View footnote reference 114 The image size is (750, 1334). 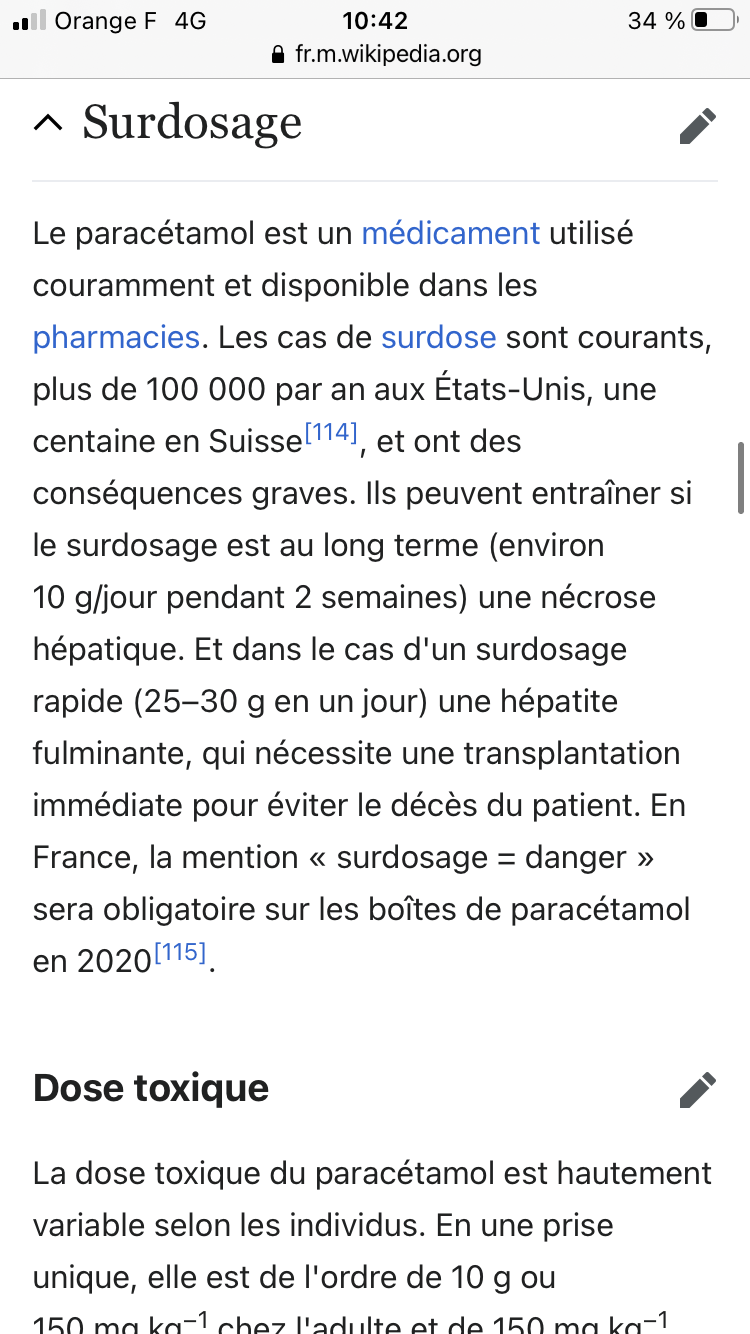tap(330, 433)
